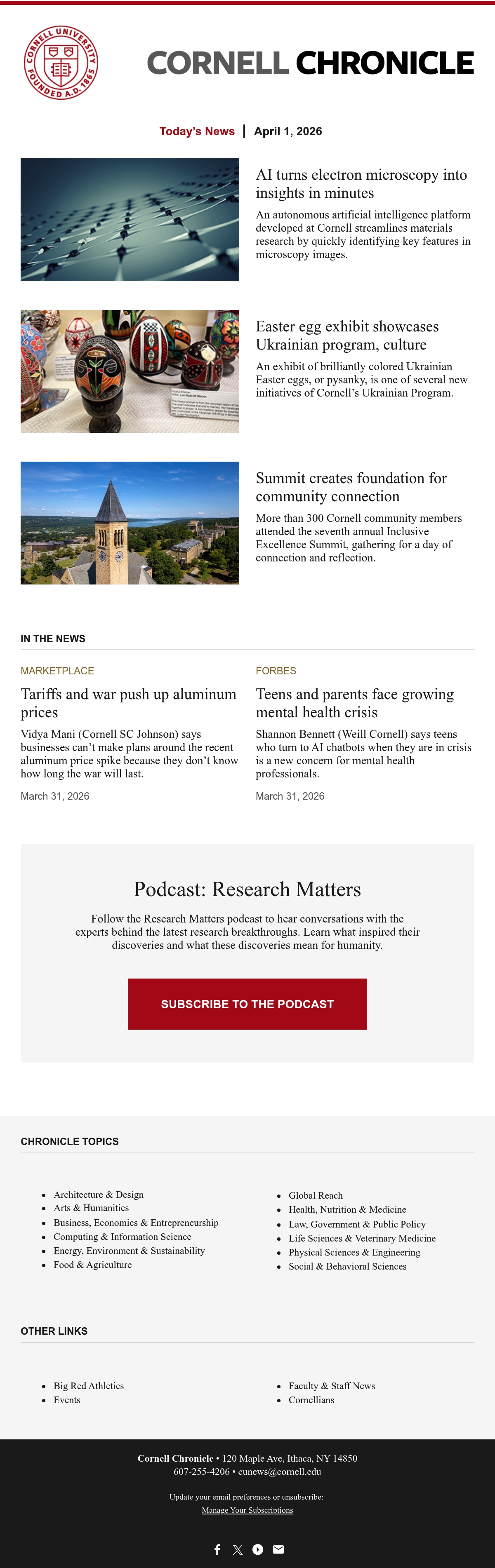
Task: Tap the play circle icon in footer
Action: coord(258,1549)
